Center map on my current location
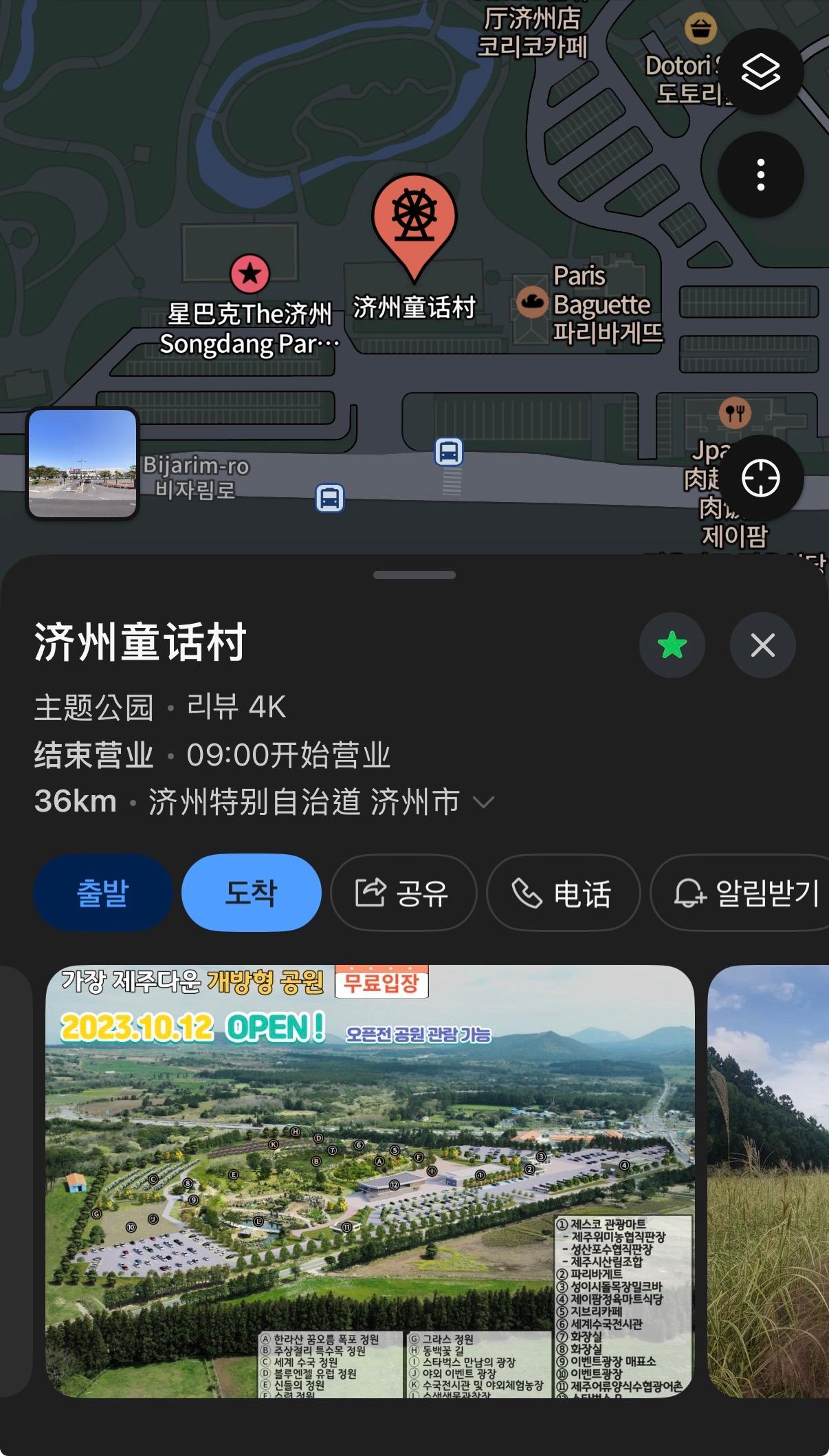Screen dimensions: 829x1456 tap(760, 477)
